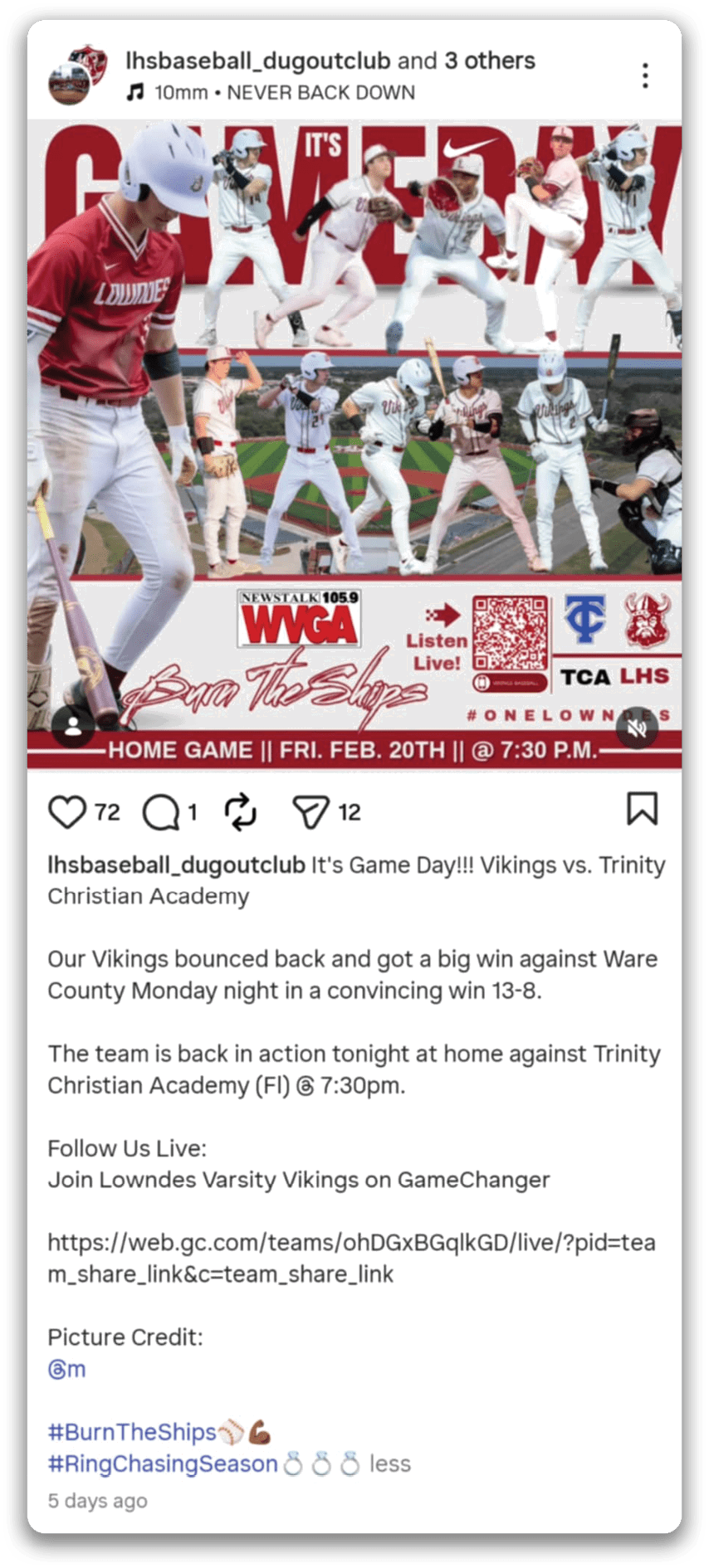The image size is (709, 1568).
Task: Open the profile picture of lhsbaseball_dugoutclub
Action: tap(76, 75)
